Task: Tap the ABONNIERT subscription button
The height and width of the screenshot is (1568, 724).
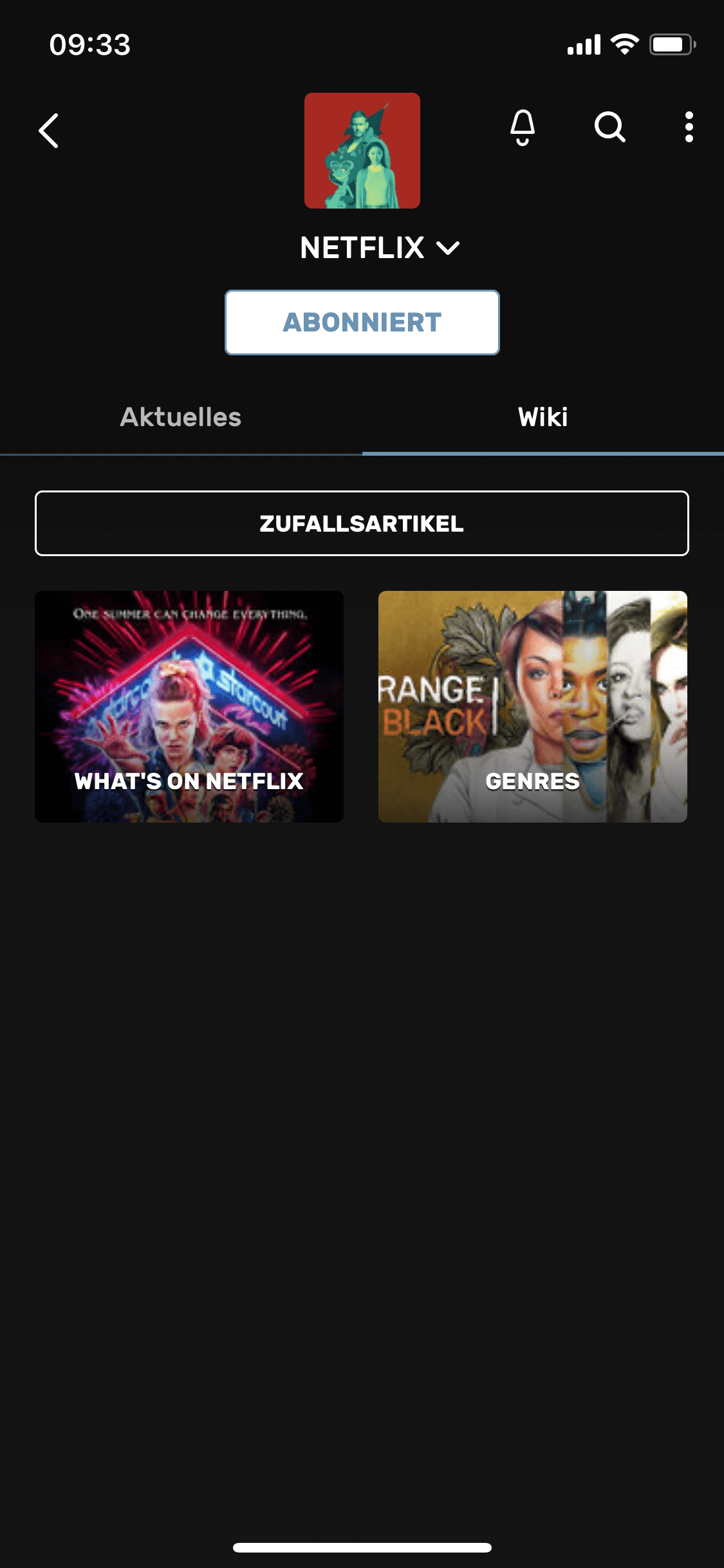Action: click(362, 322)
